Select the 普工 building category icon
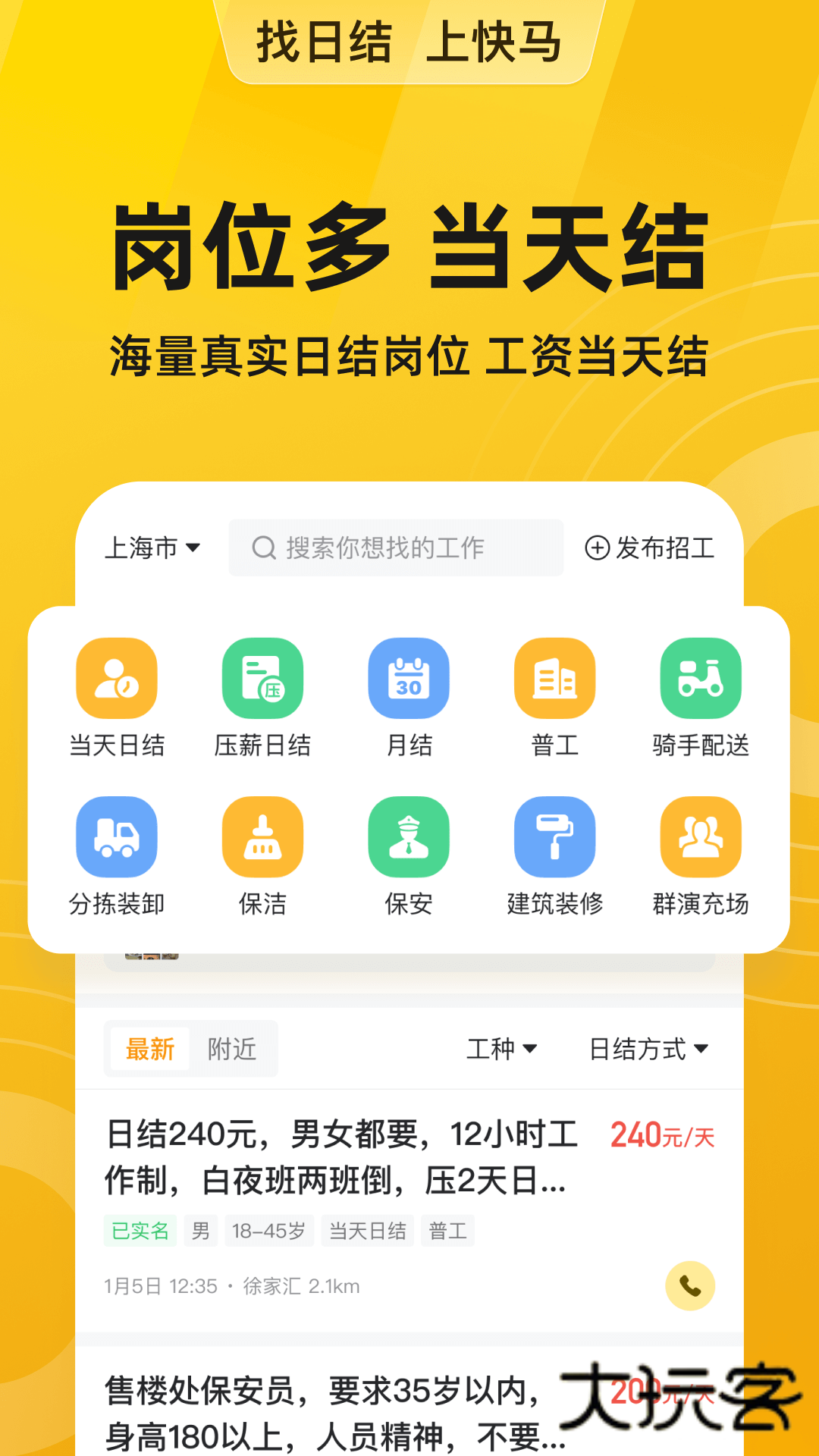819x1456 pixels. (554, 677)
